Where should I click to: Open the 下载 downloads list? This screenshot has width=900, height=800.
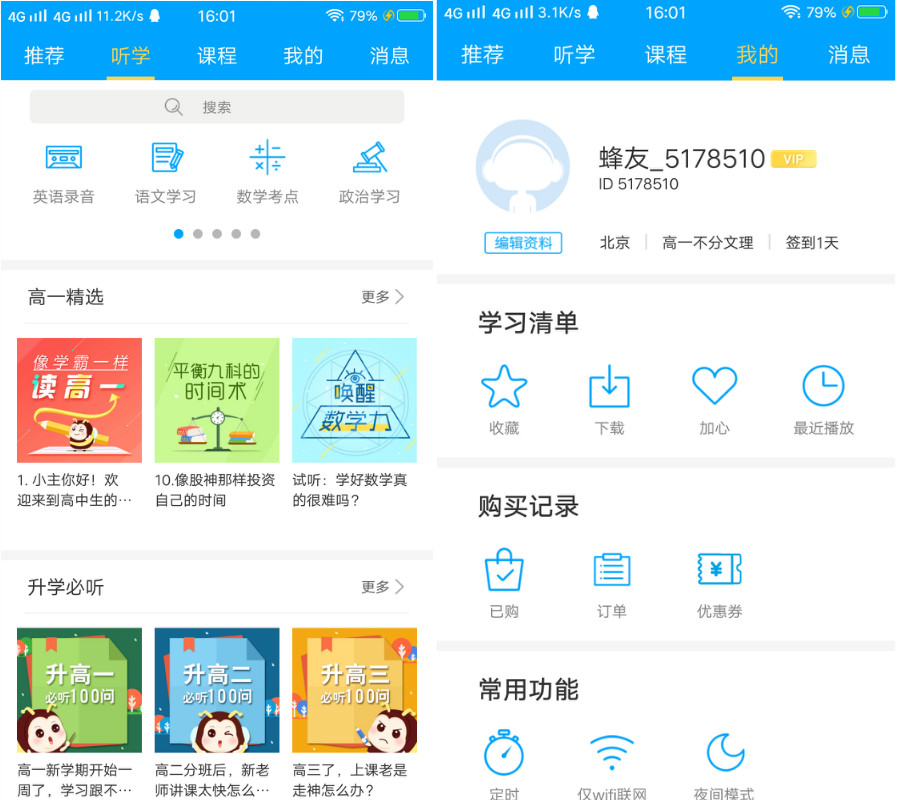609,399
